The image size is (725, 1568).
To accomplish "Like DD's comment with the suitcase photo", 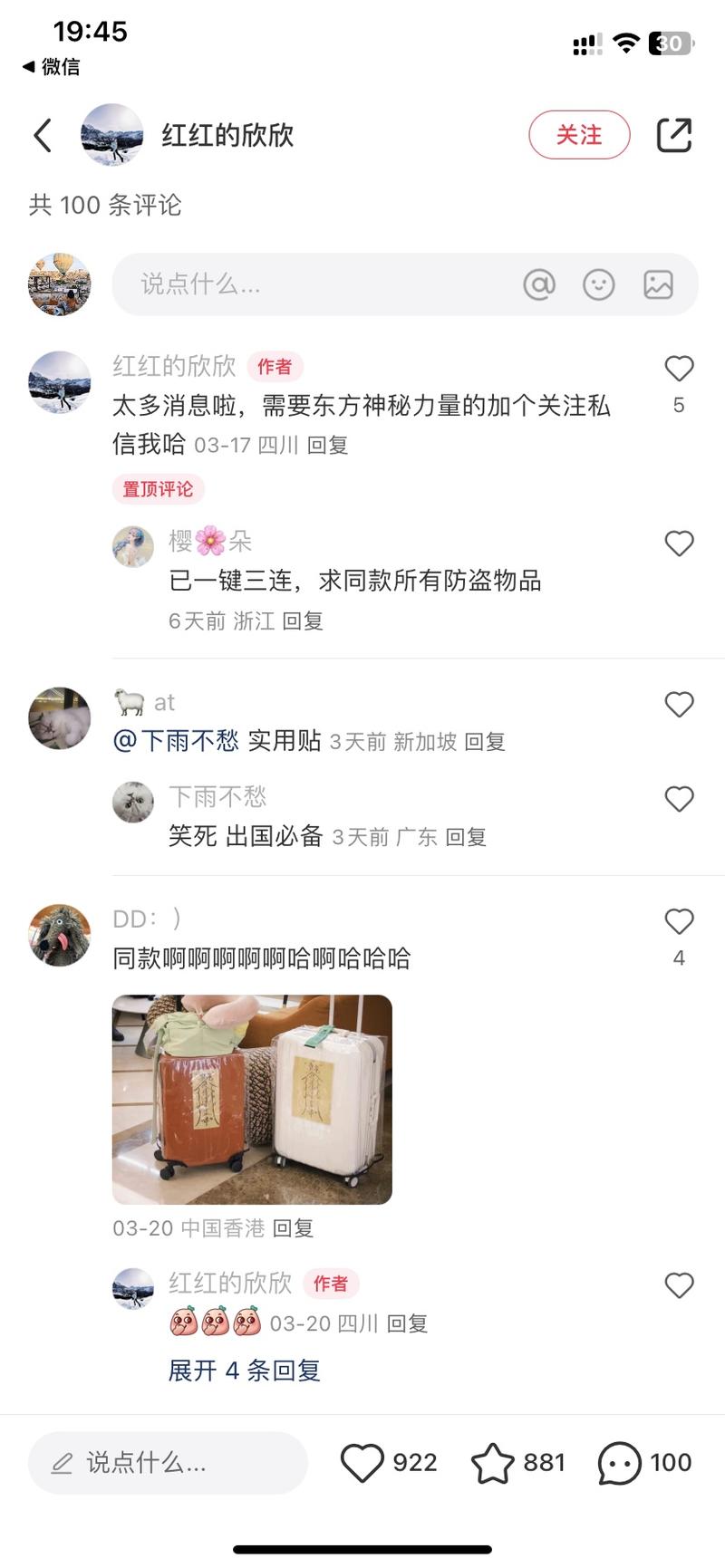I will [679, 922].
